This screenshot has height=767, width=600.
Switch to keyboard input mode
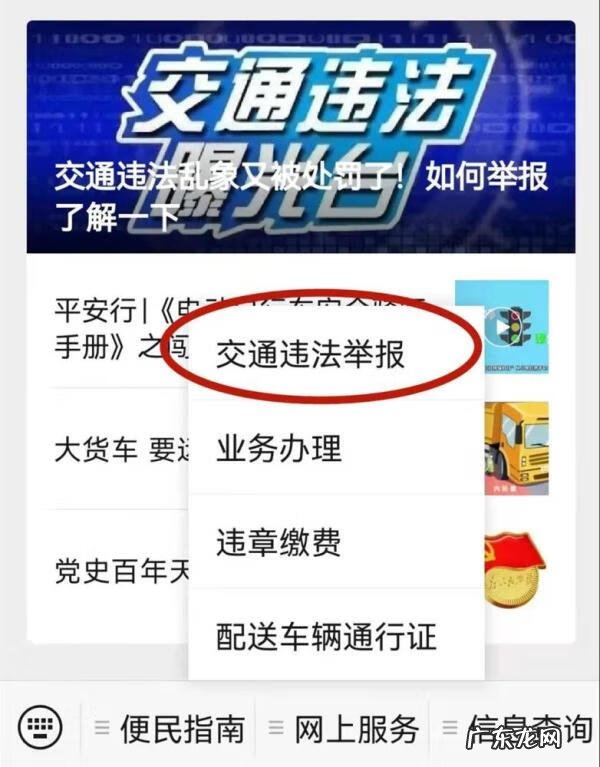41,727
